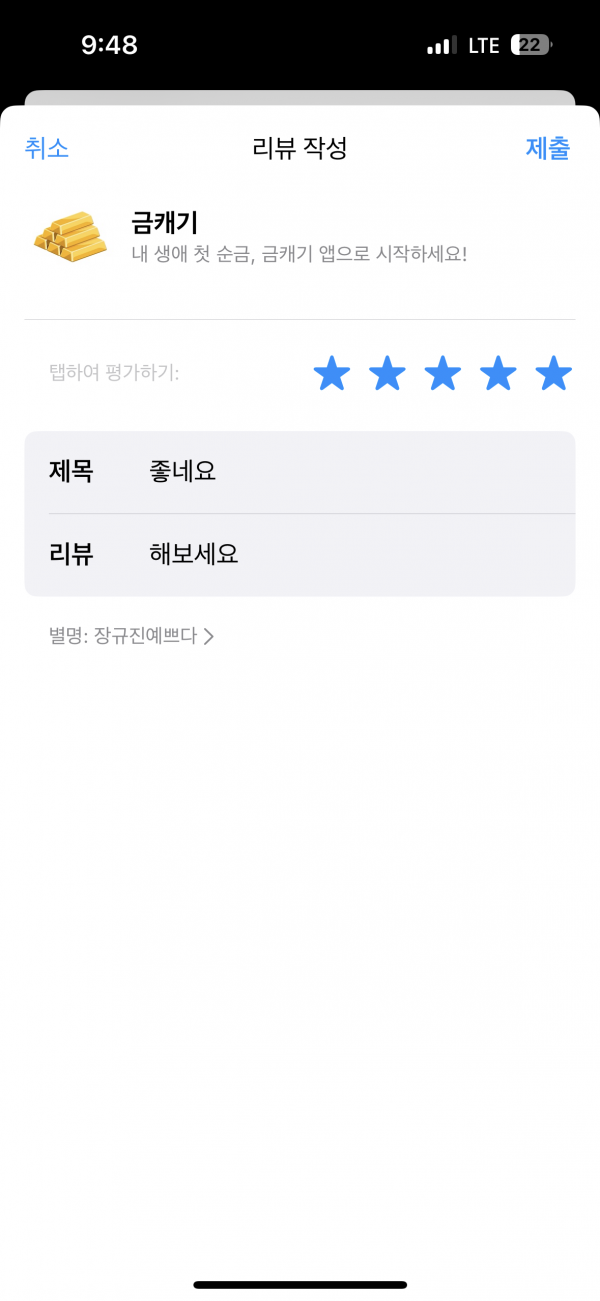Tap 취소 to cancel the review
The height and width of the screenshot is (1301, 600).
click(x=47, y=148)
